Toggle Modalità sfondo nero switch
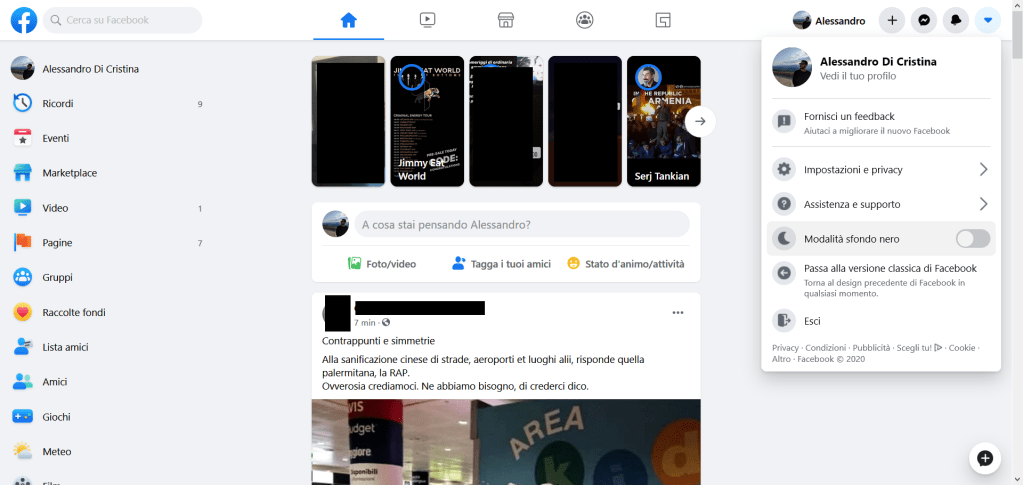The width and height of the screenshot is (1023, 485). [972, 238]
